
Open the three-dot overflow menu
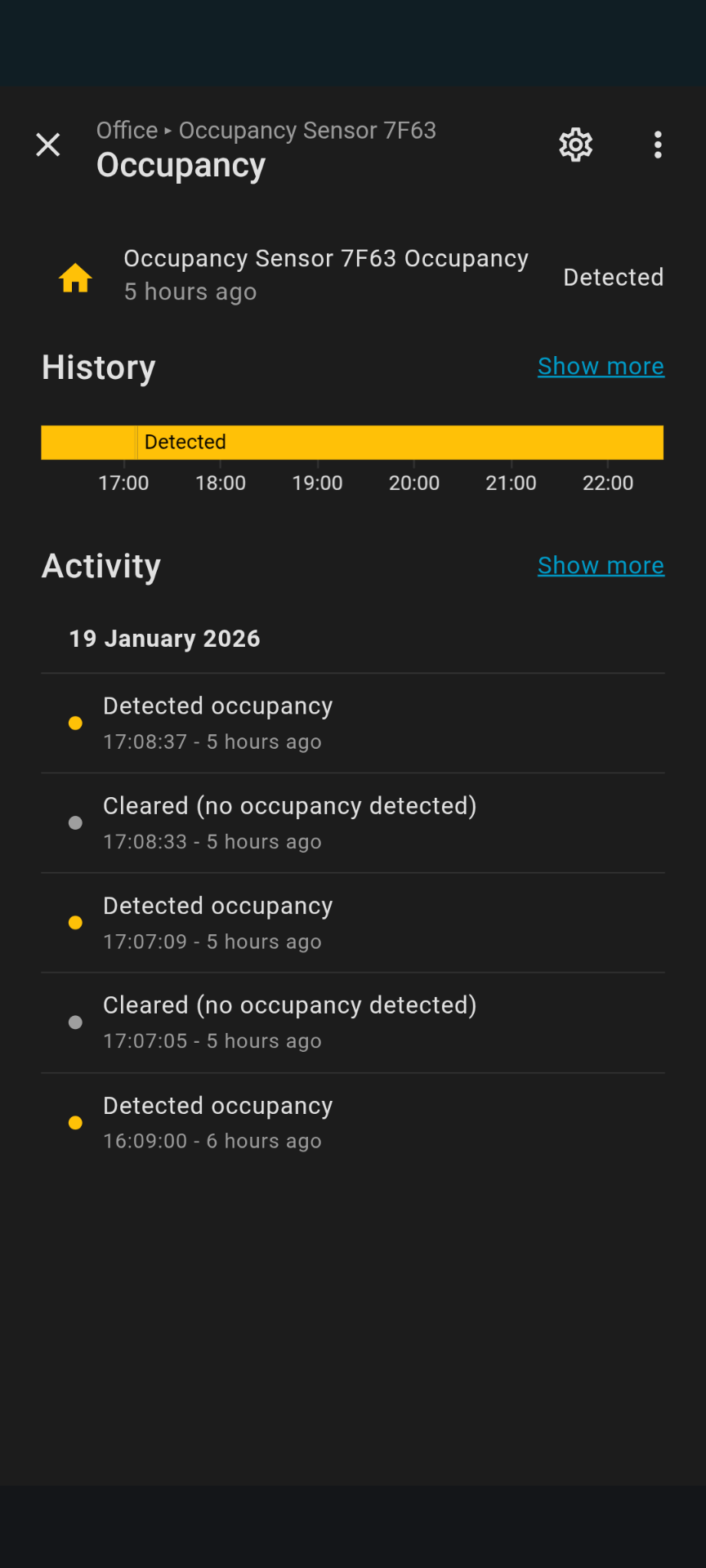pos(658,145)
